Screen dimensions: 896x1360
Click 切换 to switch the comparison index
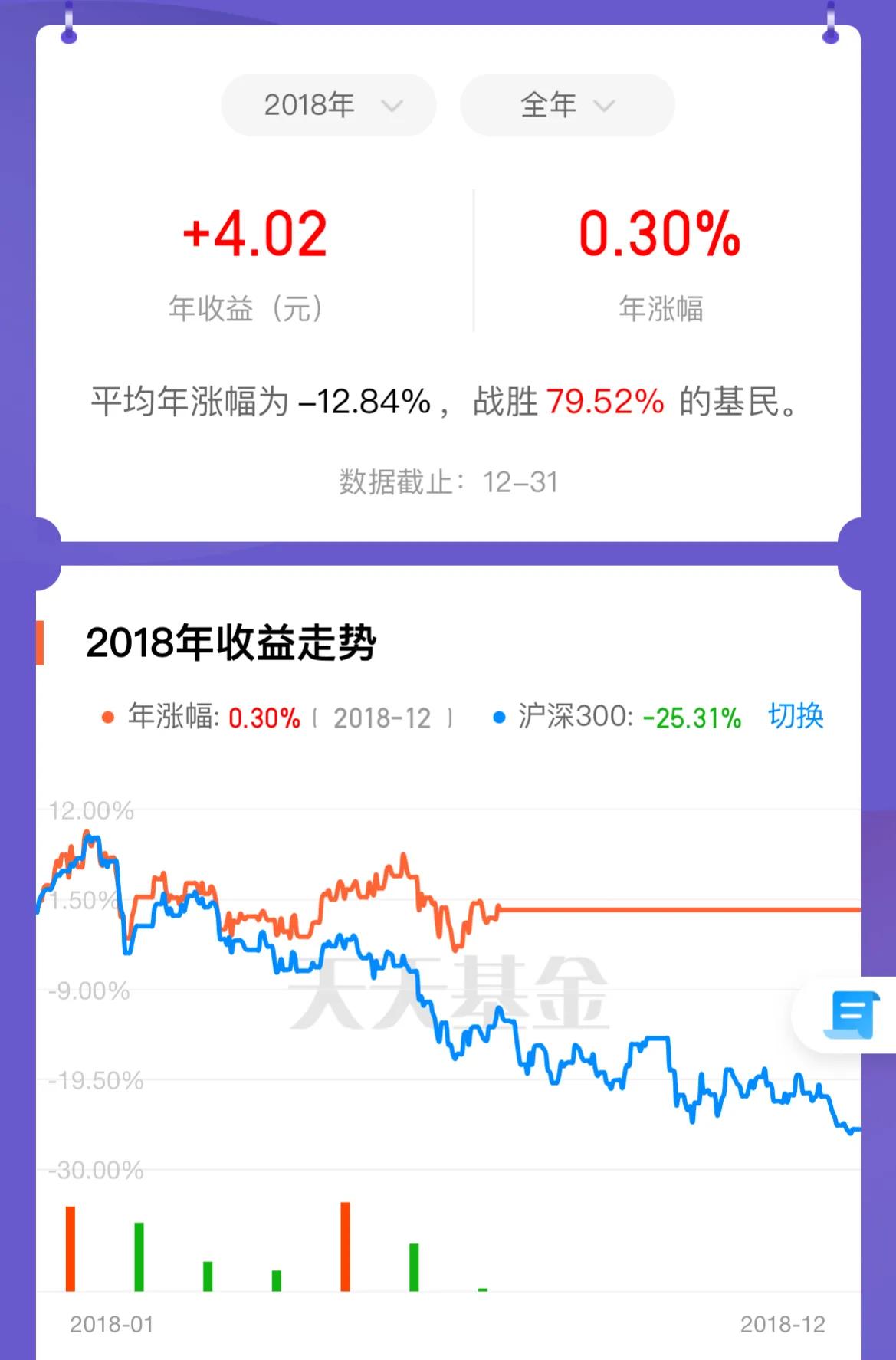pos(796,715)
